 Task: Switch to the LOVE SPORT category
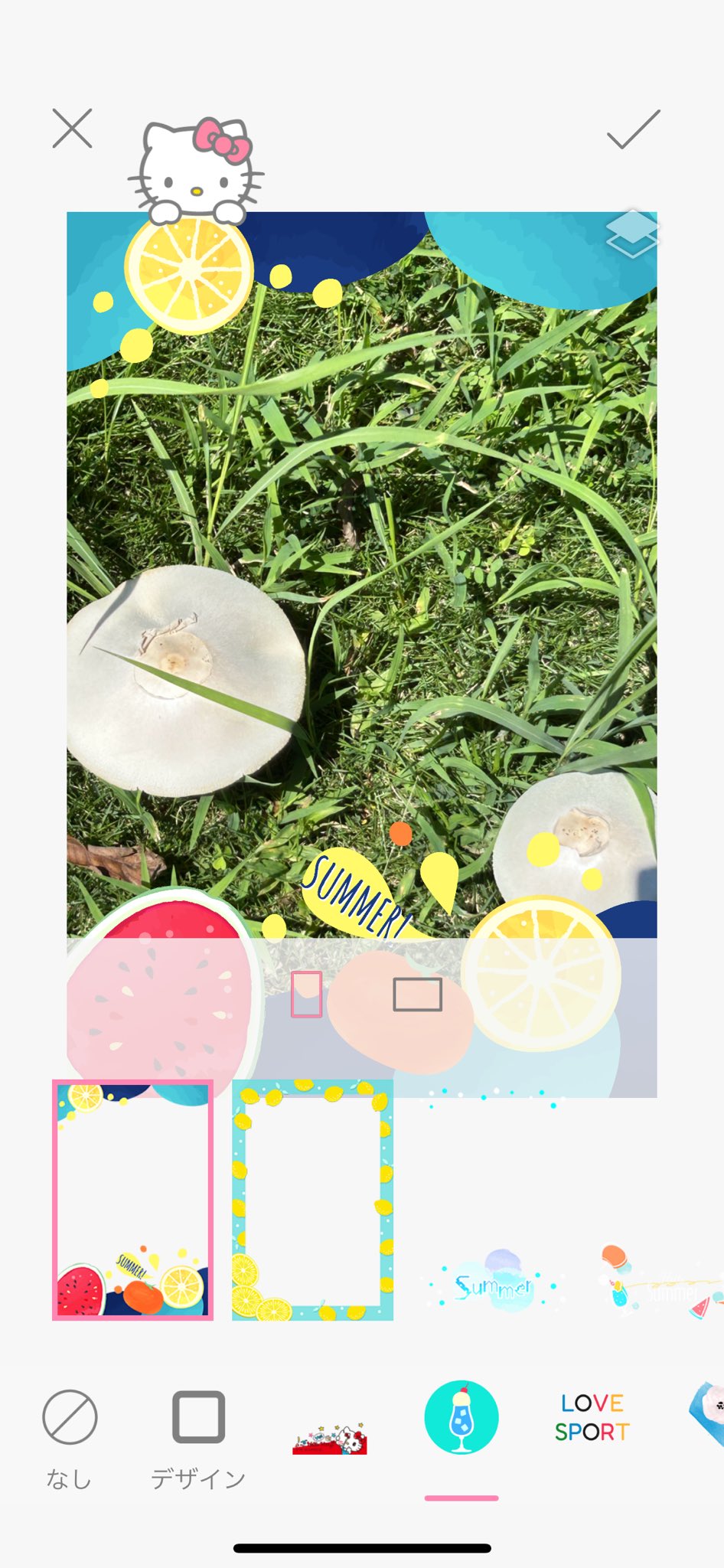592,1417
